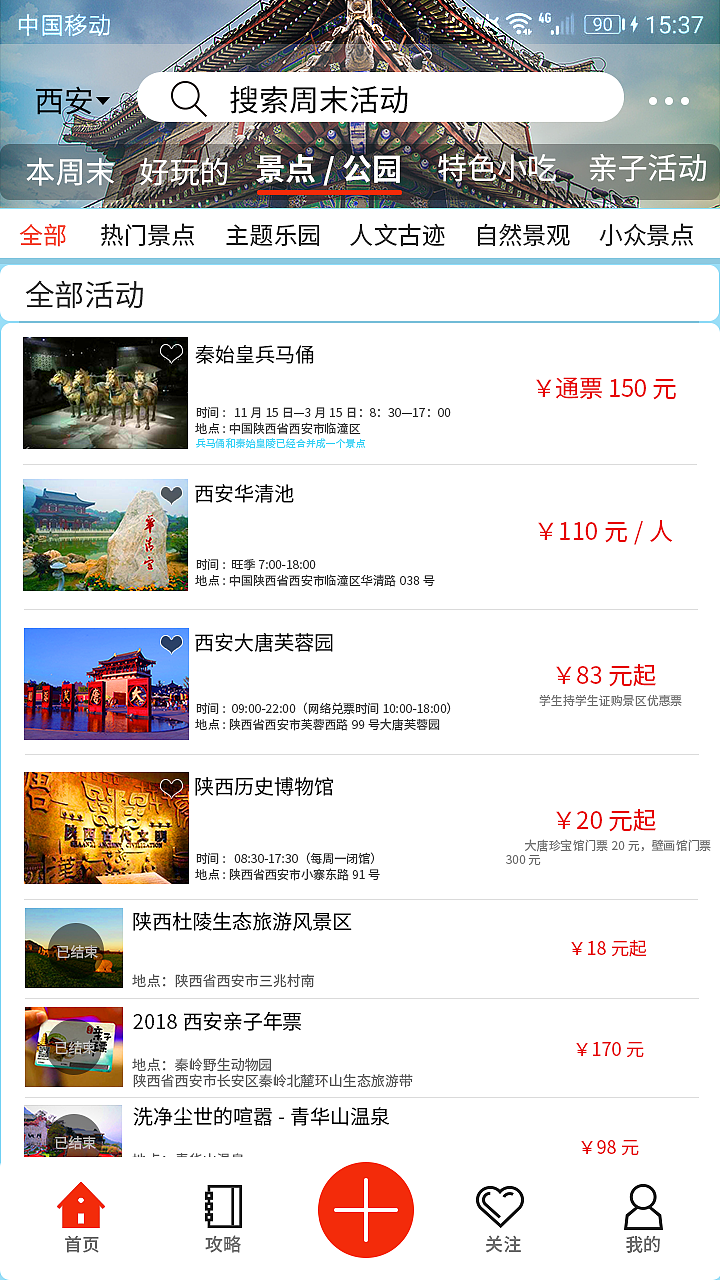Select the 特色小吃 tab
The height and width of the screenshot is (1280, 720).
coord(498,169)
